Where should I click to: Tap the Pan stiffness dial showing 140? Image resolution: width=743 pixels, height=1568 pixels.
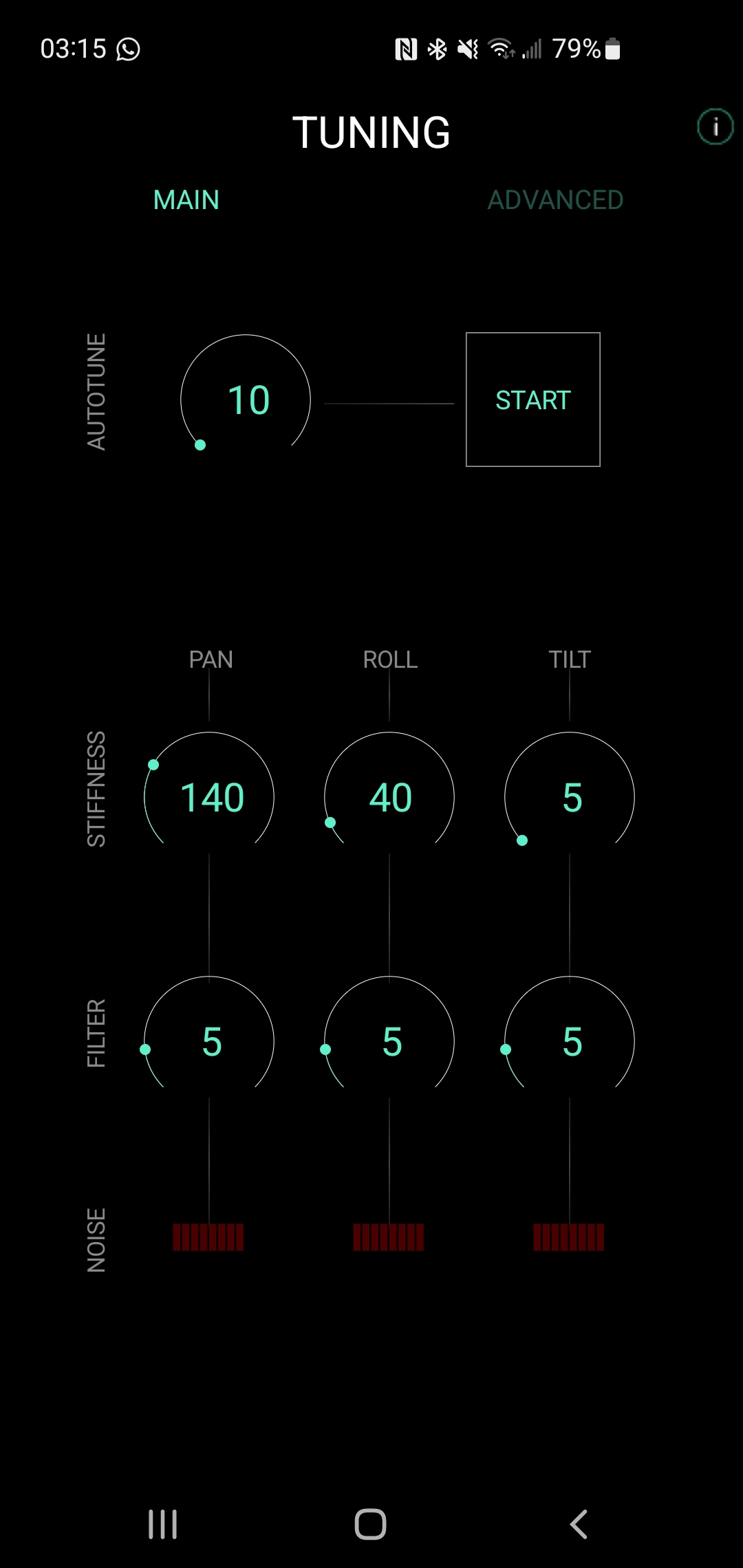click(x=209, y=792)
